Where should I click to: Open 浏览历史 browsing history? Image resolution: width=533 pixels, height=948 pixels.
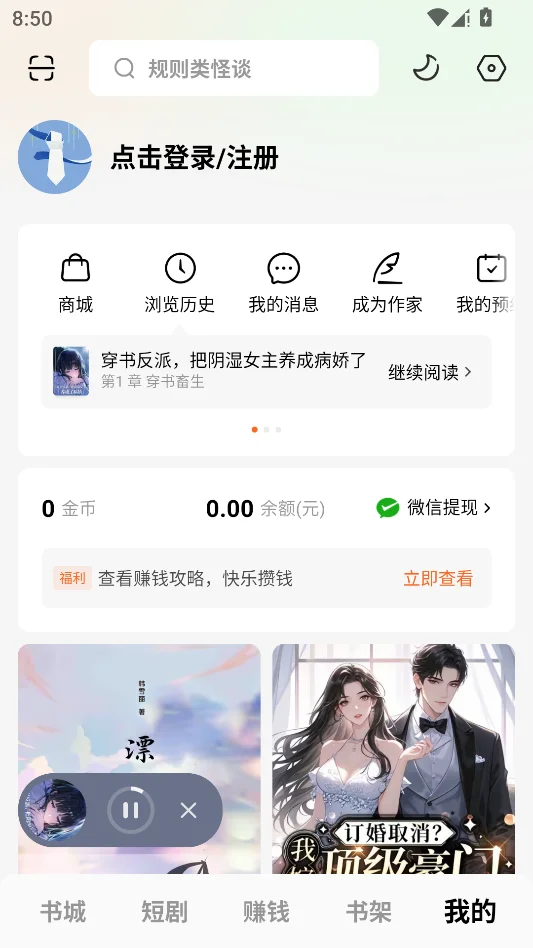[x=180, y=284]
